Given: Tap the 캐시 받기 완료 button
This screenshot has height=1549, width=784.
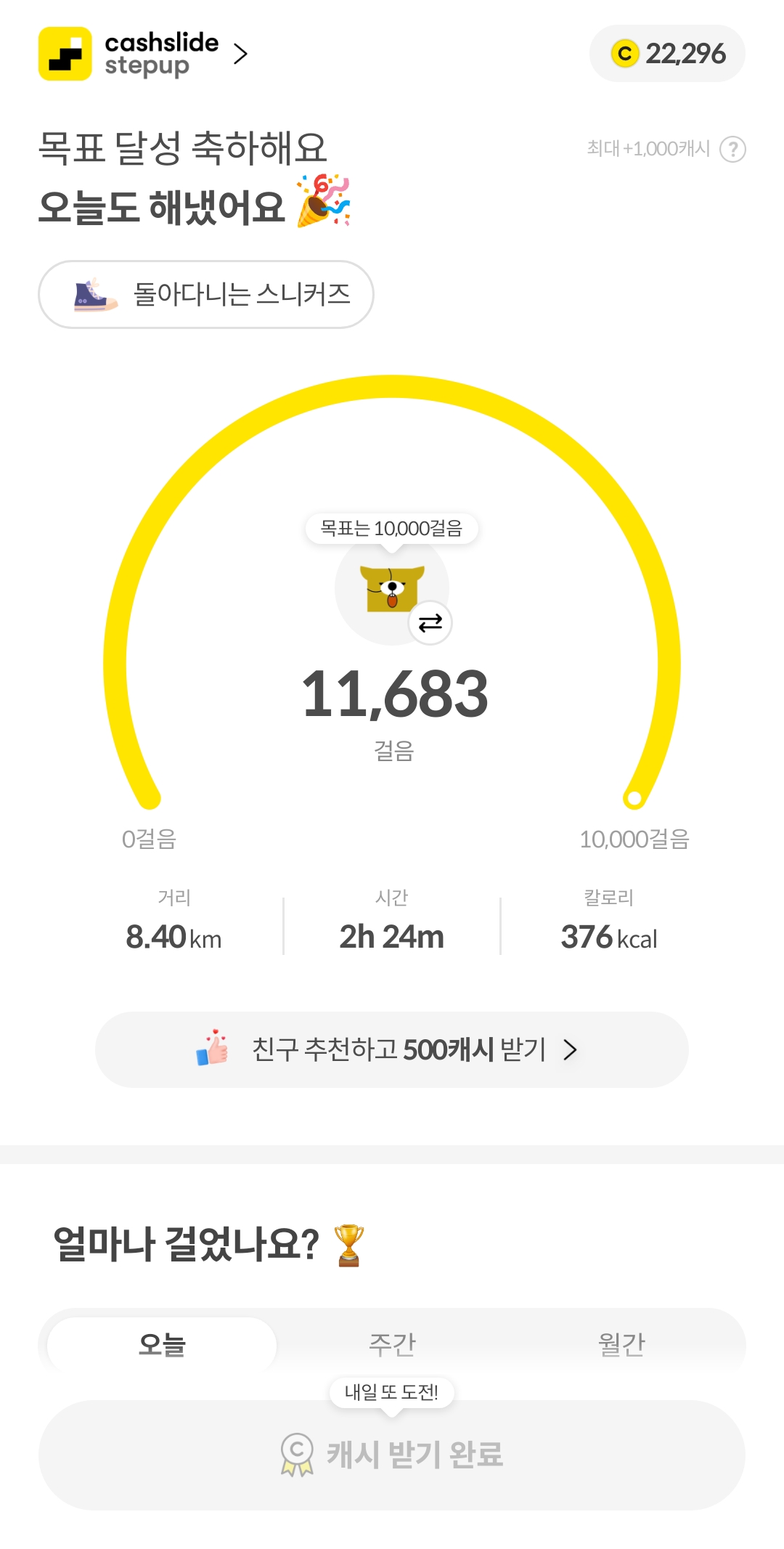Looking at the screenshot, I should point(392,1455).
